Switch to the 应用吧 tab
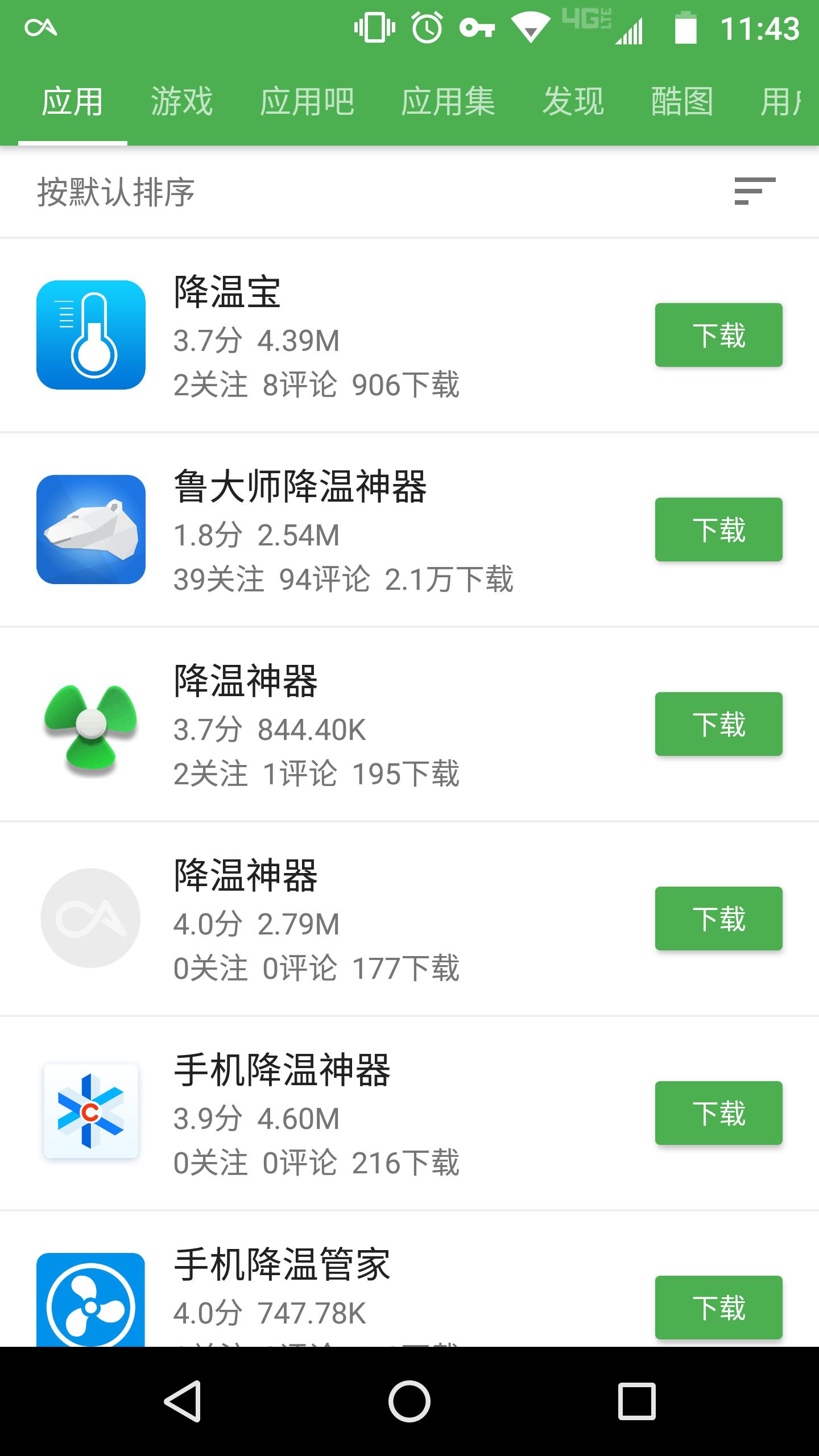 click(x=307, y=102)
